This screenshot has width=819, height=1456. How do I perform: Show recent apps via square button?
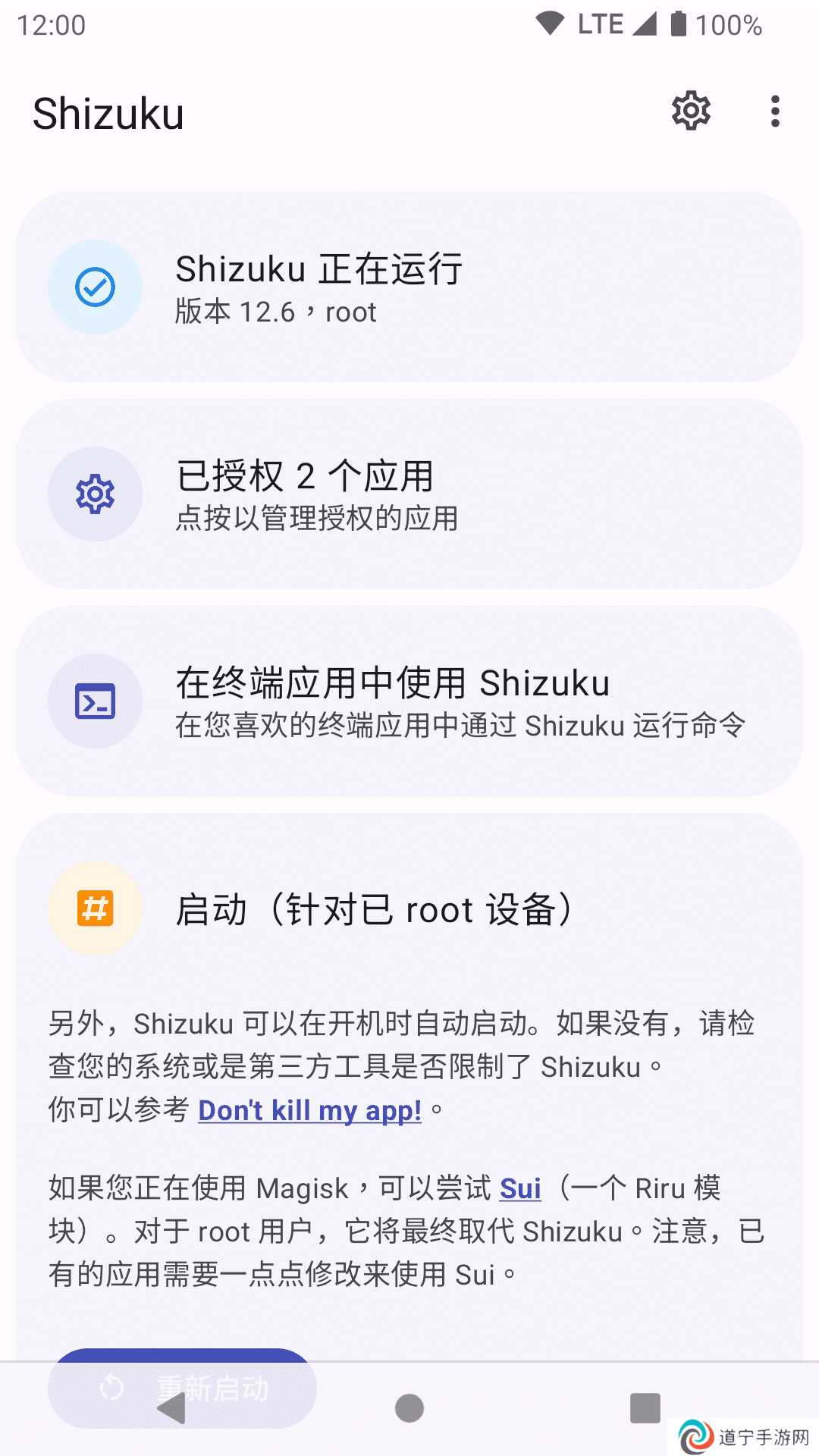pos(645,1408)
